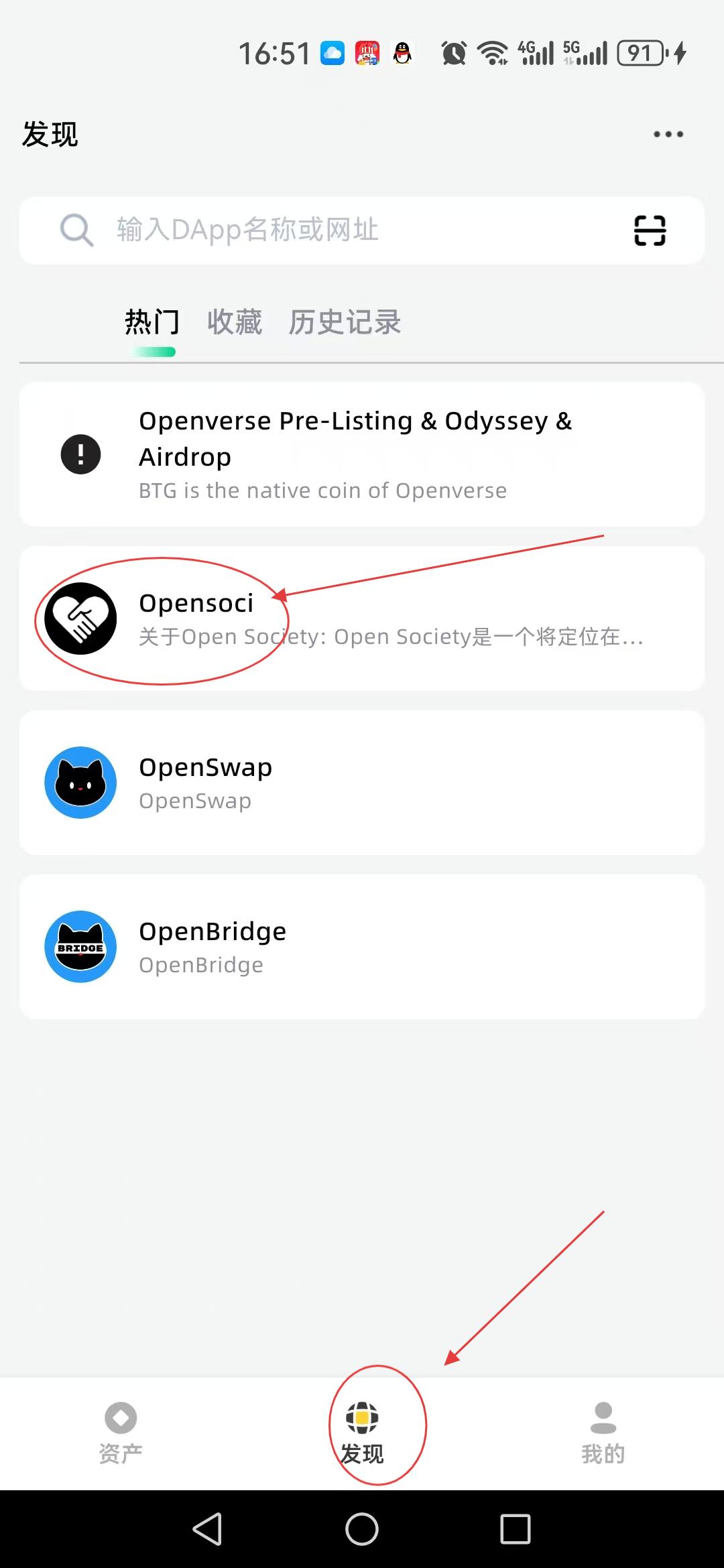Launch the OpenSwap DApp
The height and width of the screenshot is (1568, 724).
pyautogui.click(x=362, y=783)
